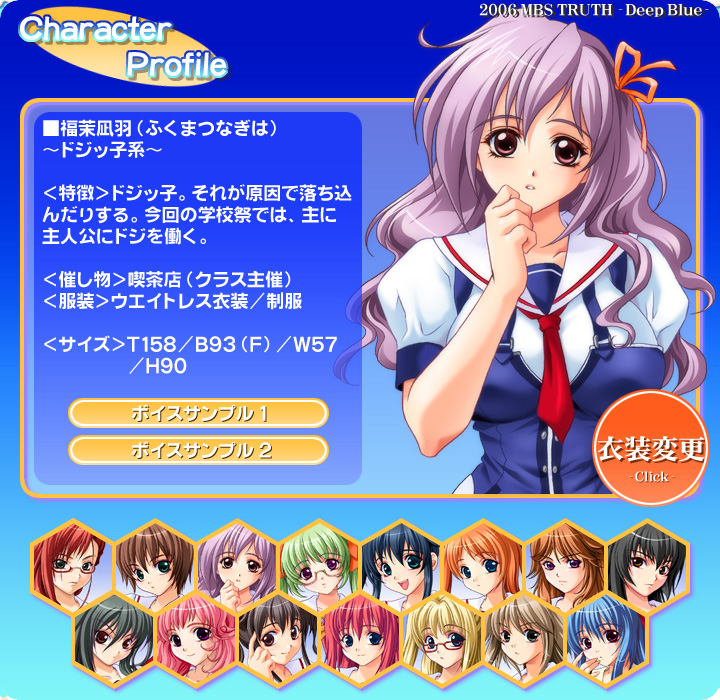Select the lavender-haired character portrait
Screen dimensions: 720x700
point(237,563)
